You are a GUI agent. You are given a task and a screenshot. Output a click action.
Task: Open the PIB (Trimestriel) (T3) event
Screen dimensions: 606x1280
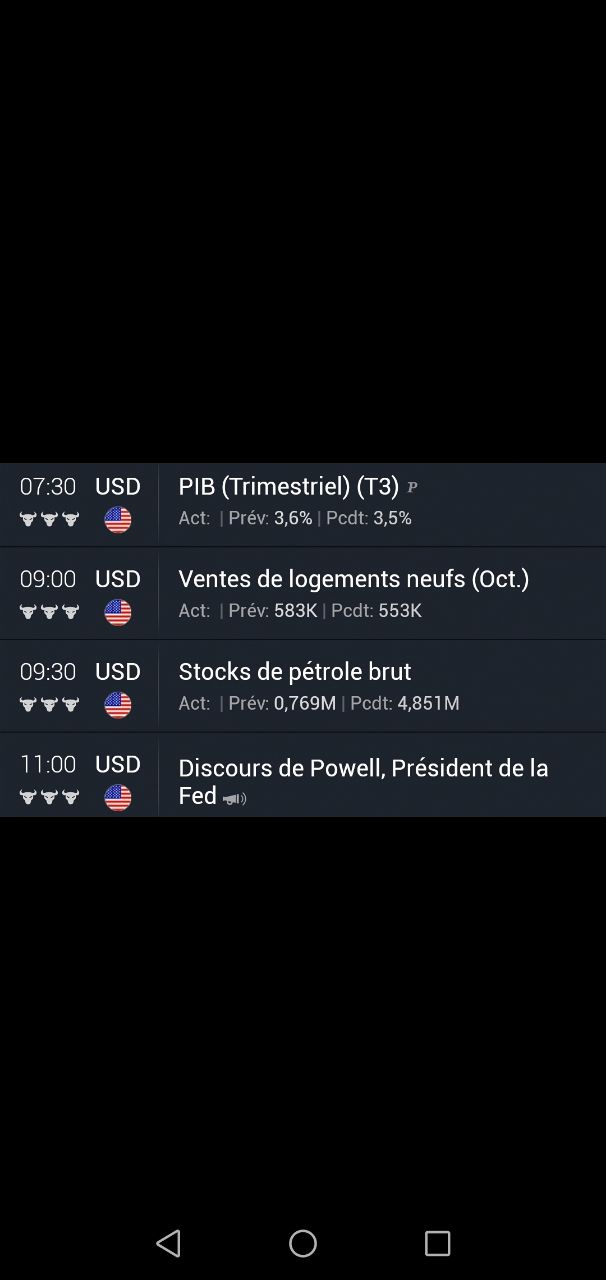point(303,504)
